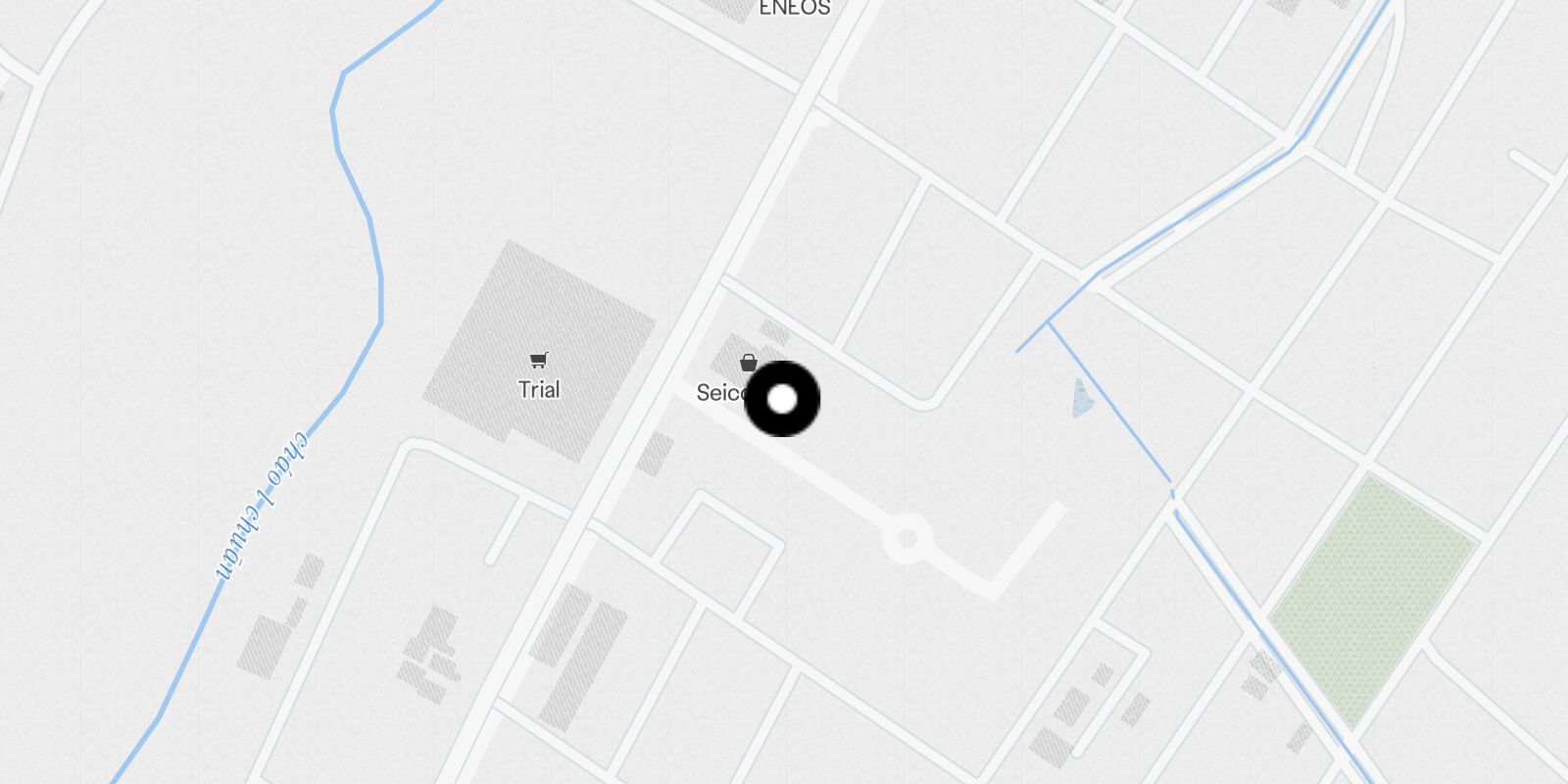The width and height of the screenshot is (1568, 784).
Task: Tap the black circular location pin
Action: pyautogui.click(x=782, y=399)
